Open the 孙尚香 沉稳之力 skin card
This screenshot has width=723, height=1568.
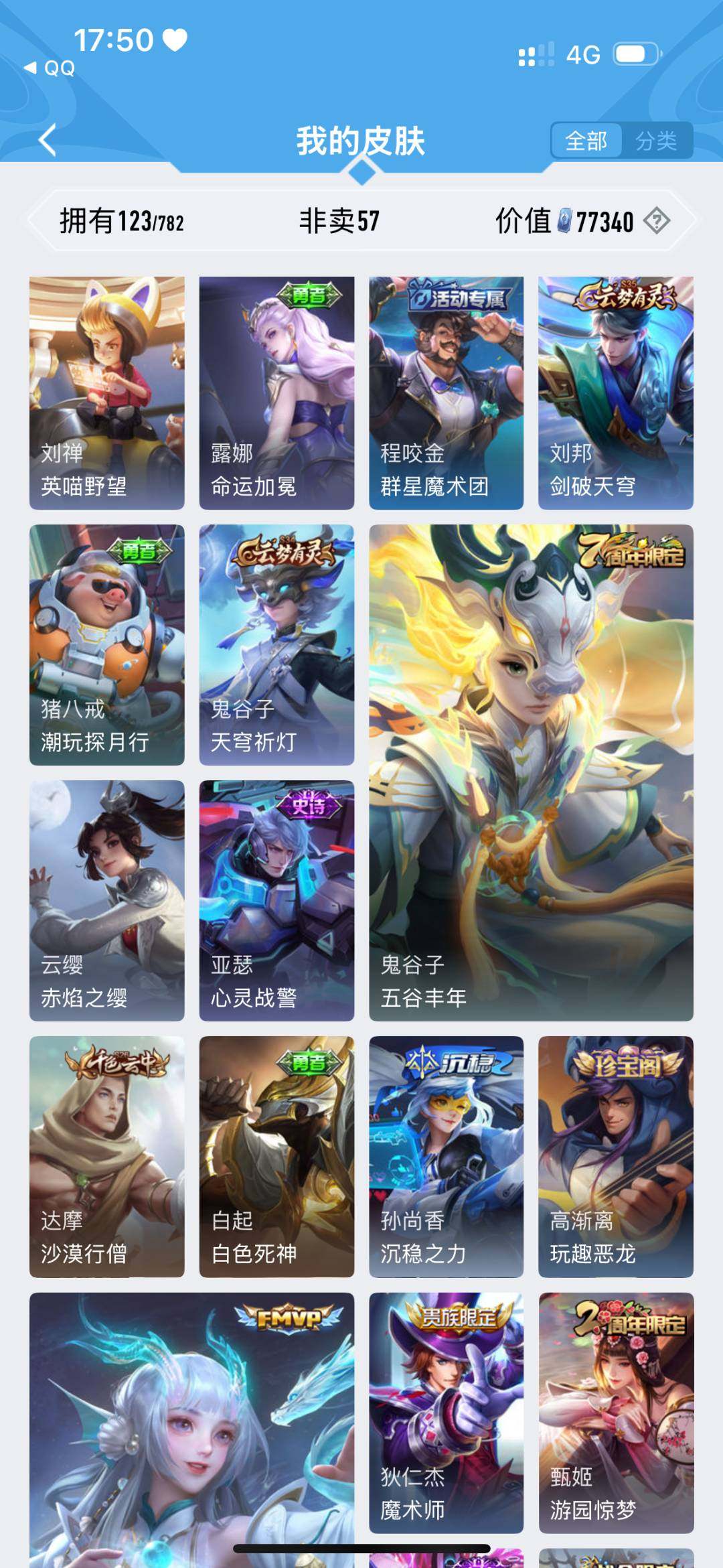446,1145
